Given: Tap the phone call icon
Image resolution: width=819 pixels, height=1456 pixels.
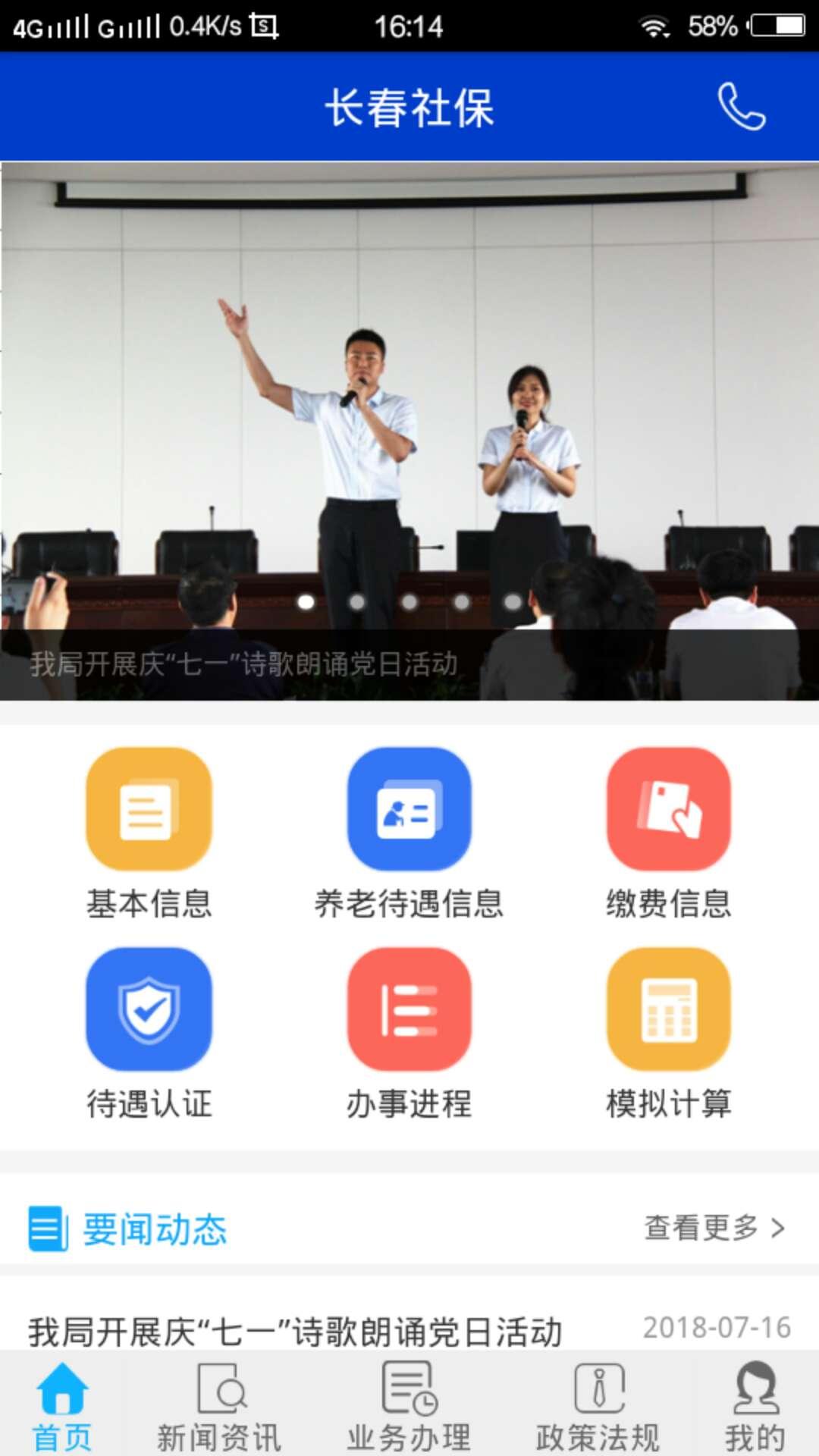Looking at the screenshot, I should [x=741, y=107].
